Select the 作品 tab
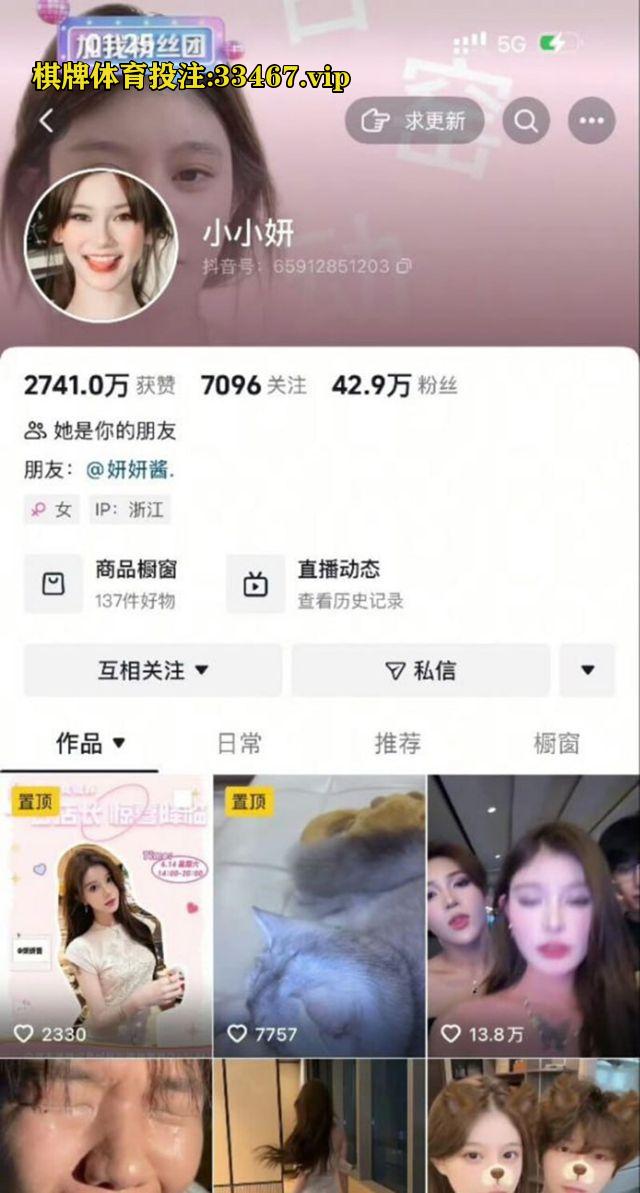Image resolution: width=640 pixels, height=1193 pixels. (90, 744)
